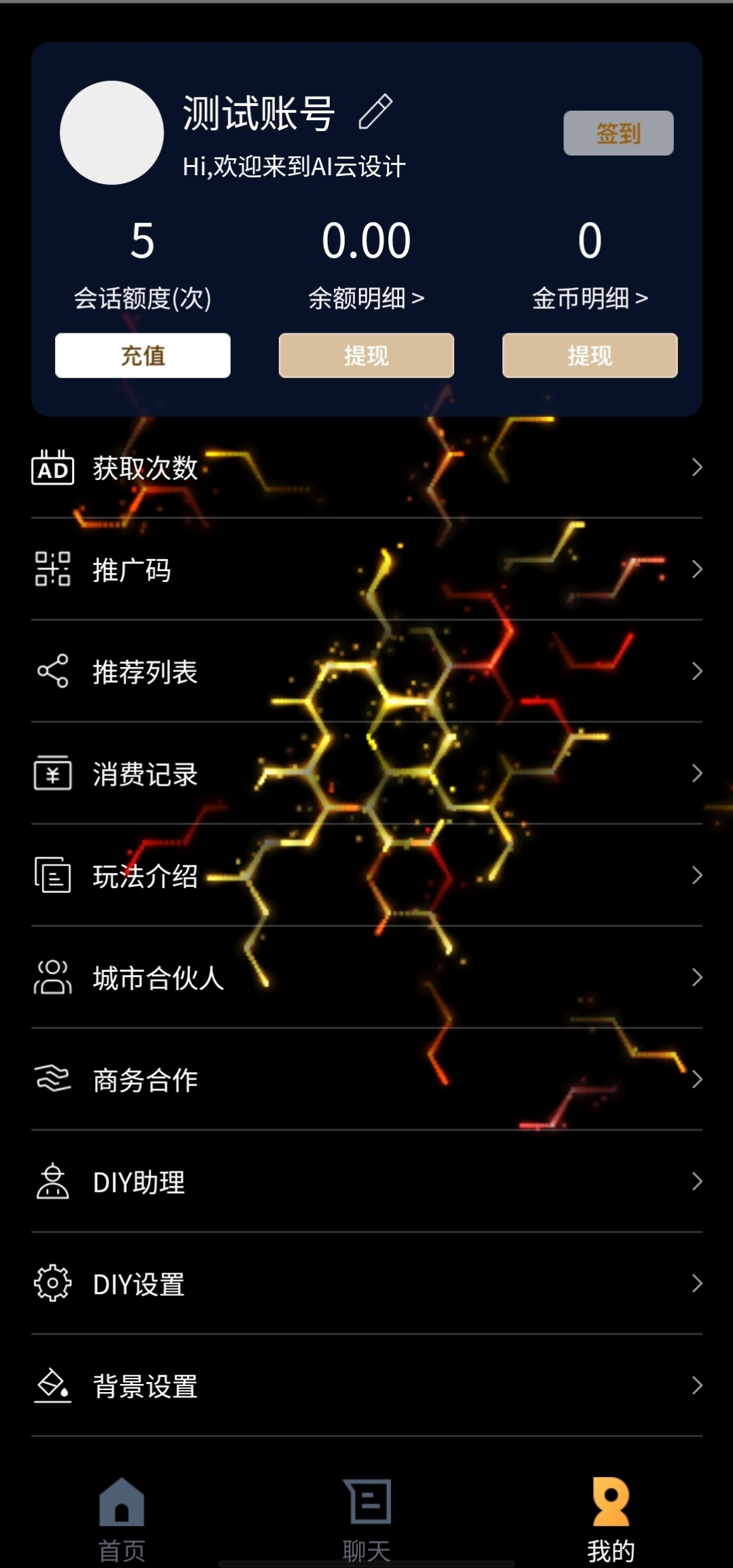Open the 商务合作 row via its chevron
Viewport: 733px width, 1568px height.
[698, 1080]
